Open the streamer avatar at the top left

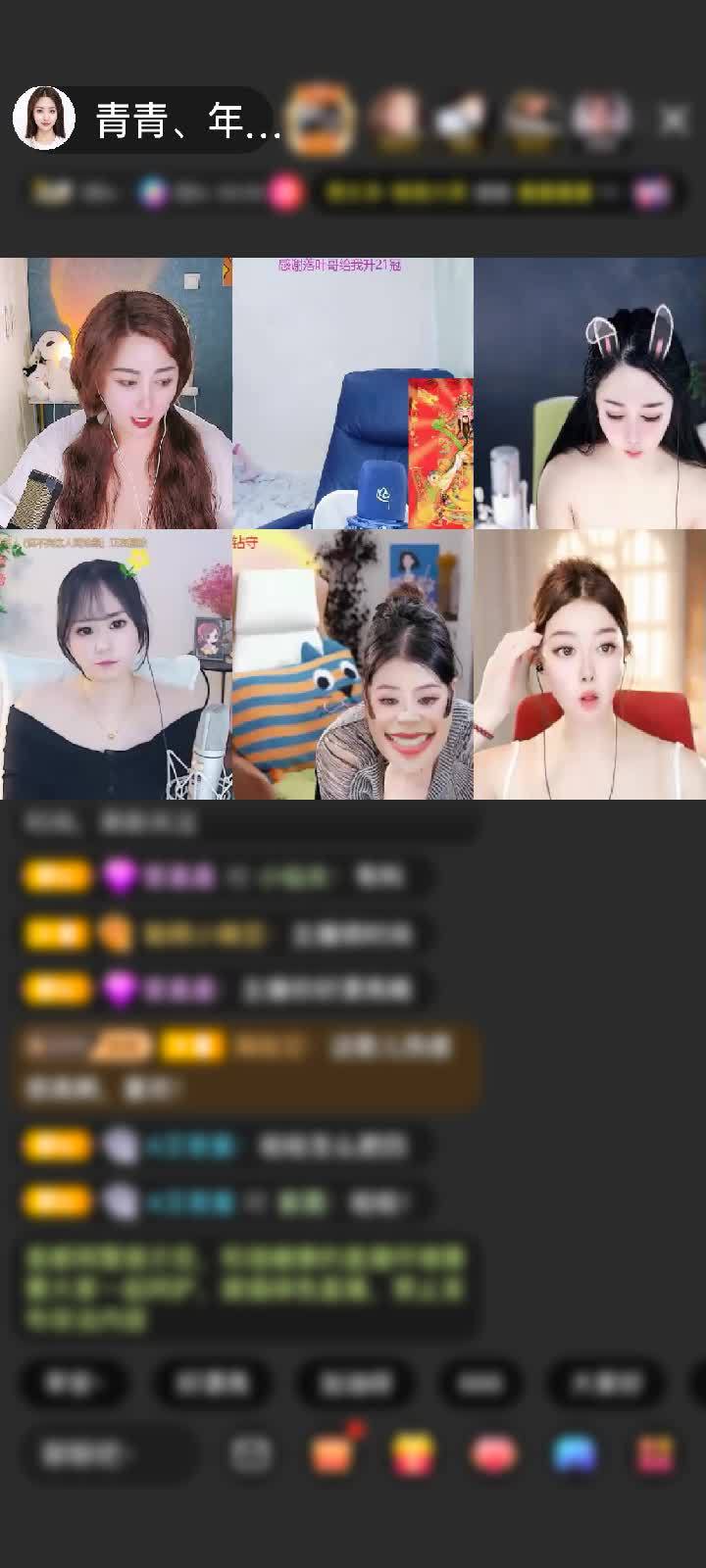(x=44, y=116)
